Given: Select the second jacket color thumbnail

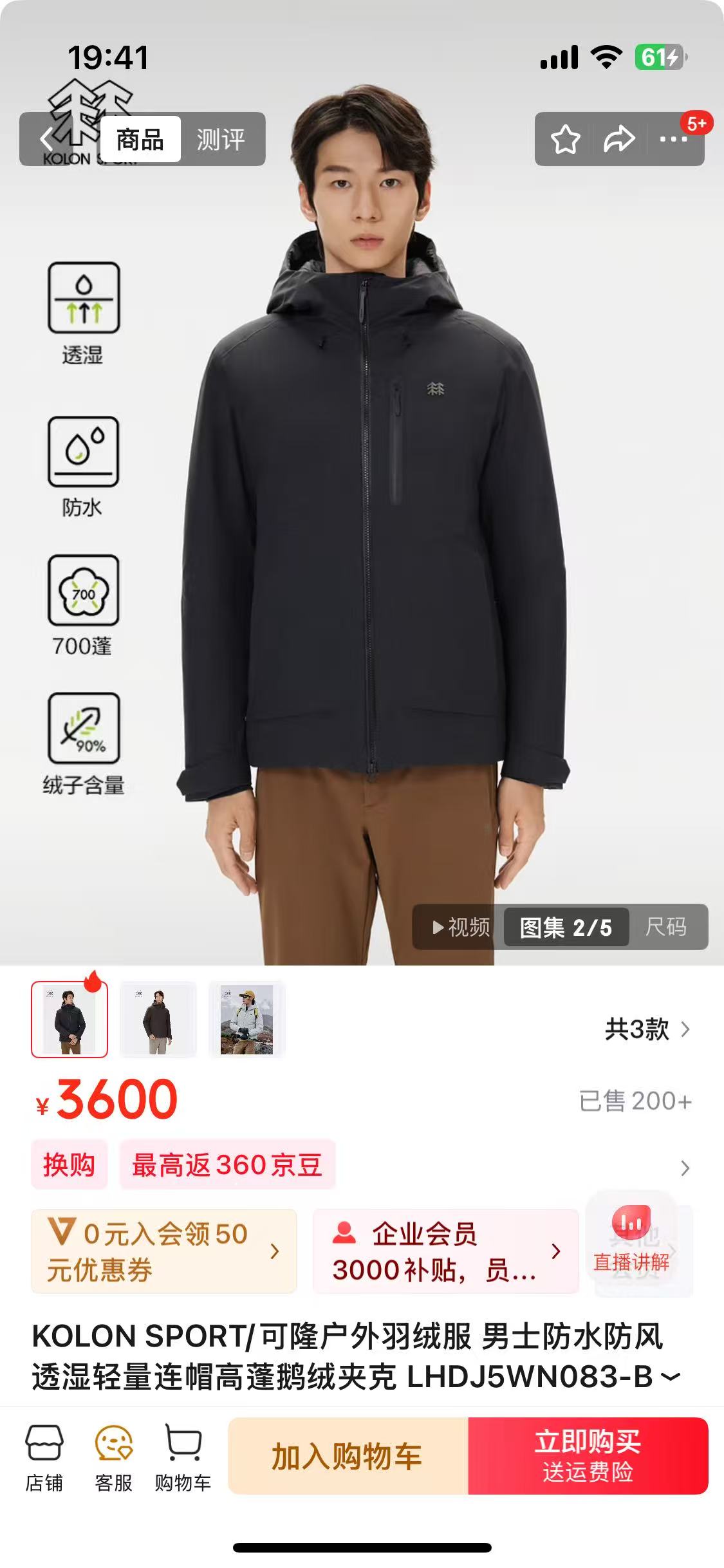Looking at the screenshot, I should point(158,1019).
